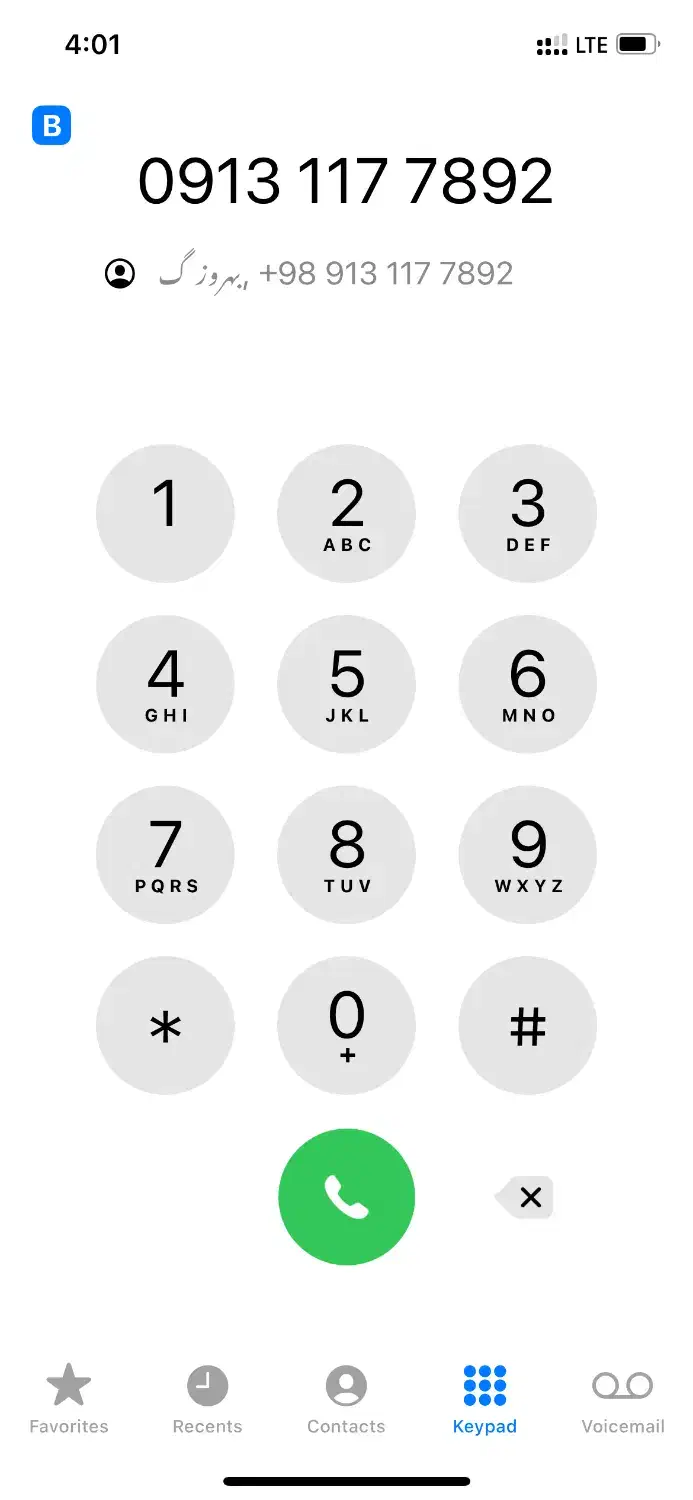The height and width of the screenshot is (1500, 693).
Task: Select the Keypad tab
Action: pyautogui.click(x=485, y=1399)
